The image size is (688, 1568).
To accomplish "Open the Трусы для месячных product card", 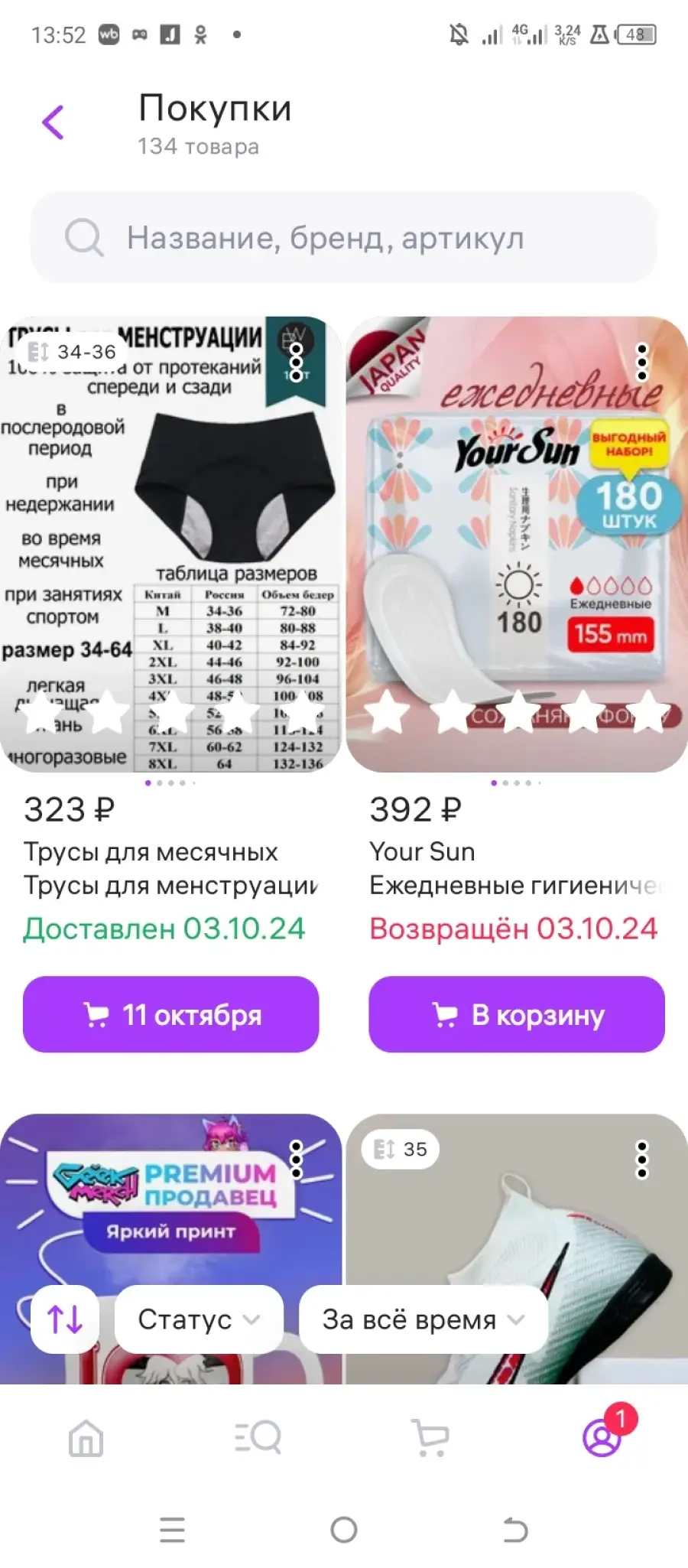I will point(170,544).
